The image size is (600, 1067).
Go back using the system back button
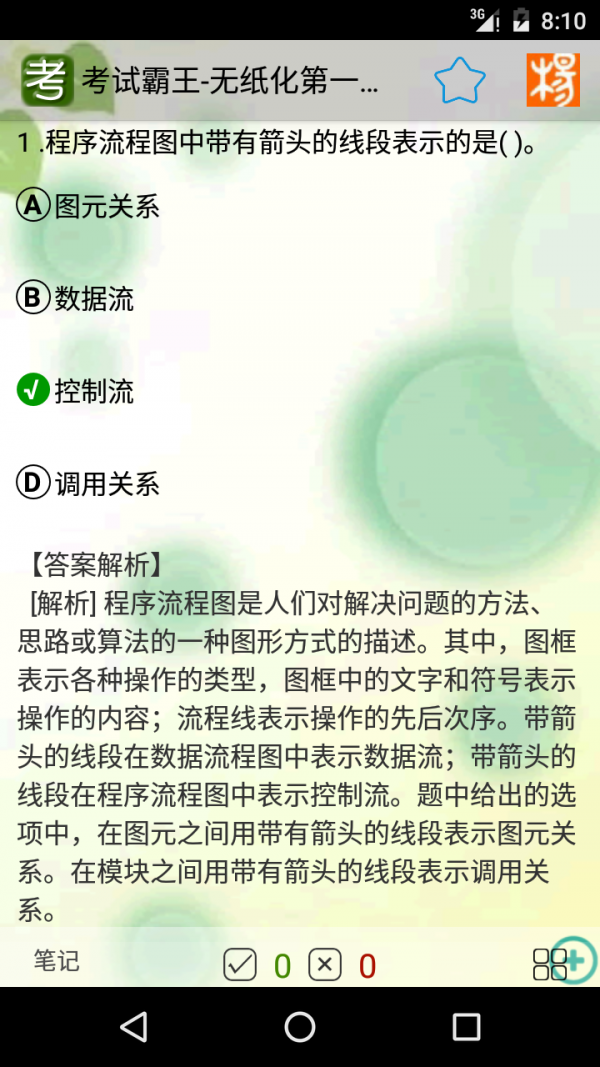133,1026
